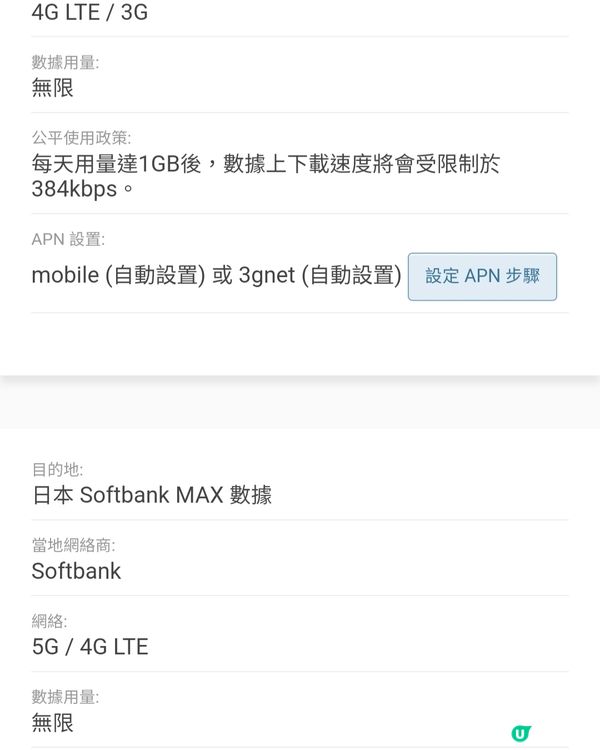Open the 設定 APN 步驟 button
600x750 pixels.
coord(482,277)
